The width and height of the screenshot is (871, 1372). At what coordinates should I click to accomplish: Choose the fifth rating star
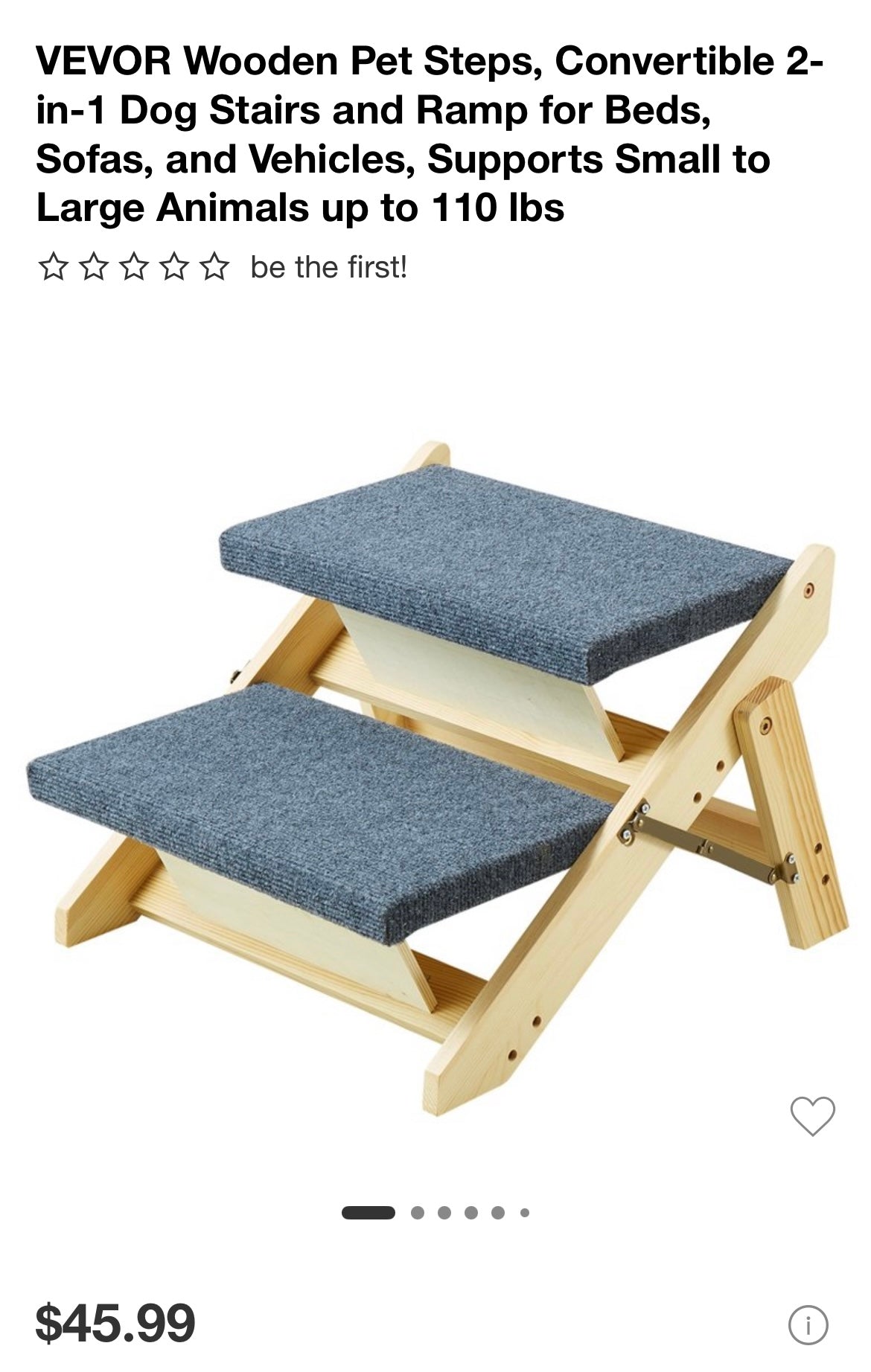[214, 266]
